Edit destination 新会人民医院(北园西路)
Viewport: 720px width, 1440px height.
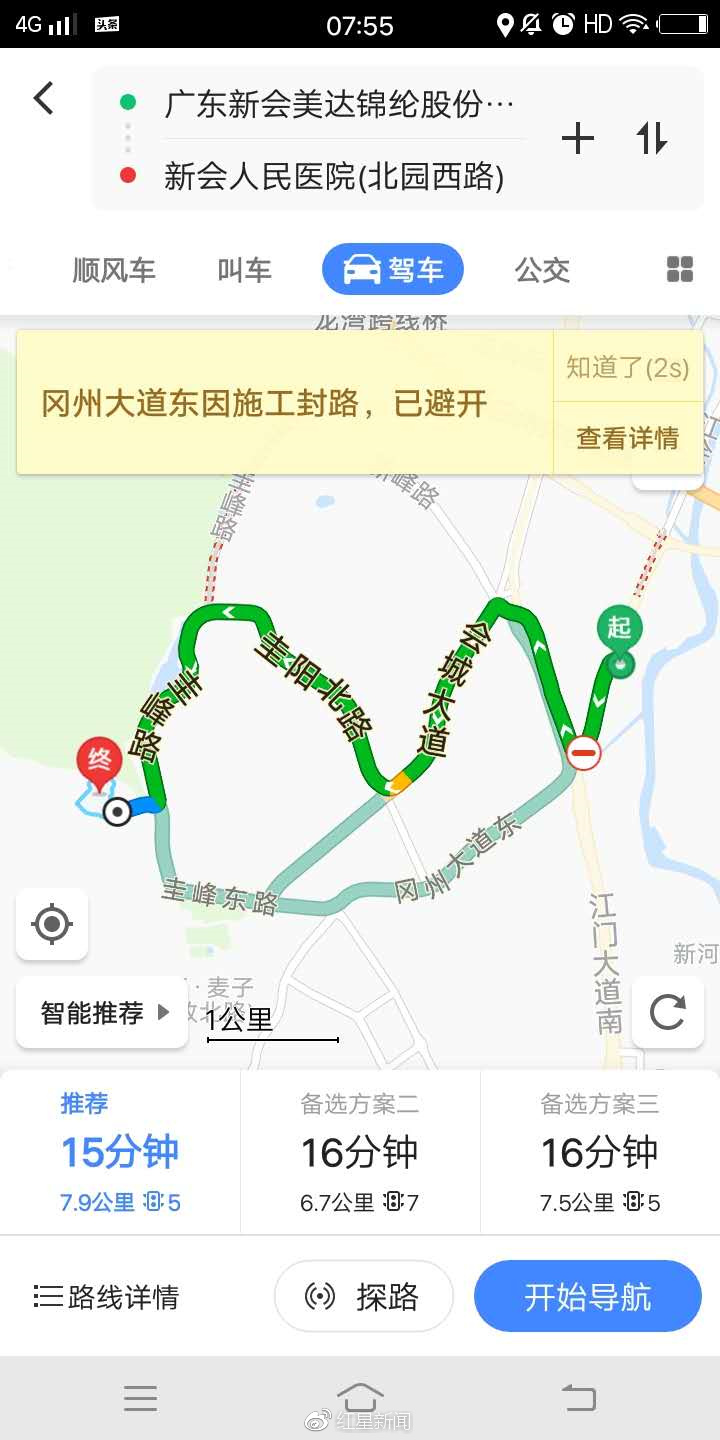pos(334,177)
